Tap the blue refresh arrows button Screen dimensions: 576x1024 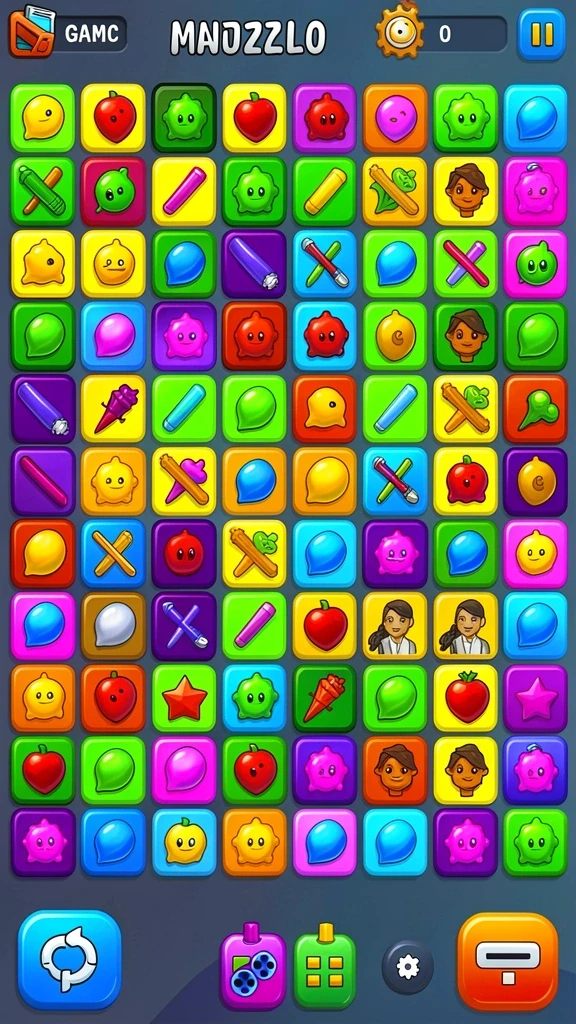tap(69, 959)
